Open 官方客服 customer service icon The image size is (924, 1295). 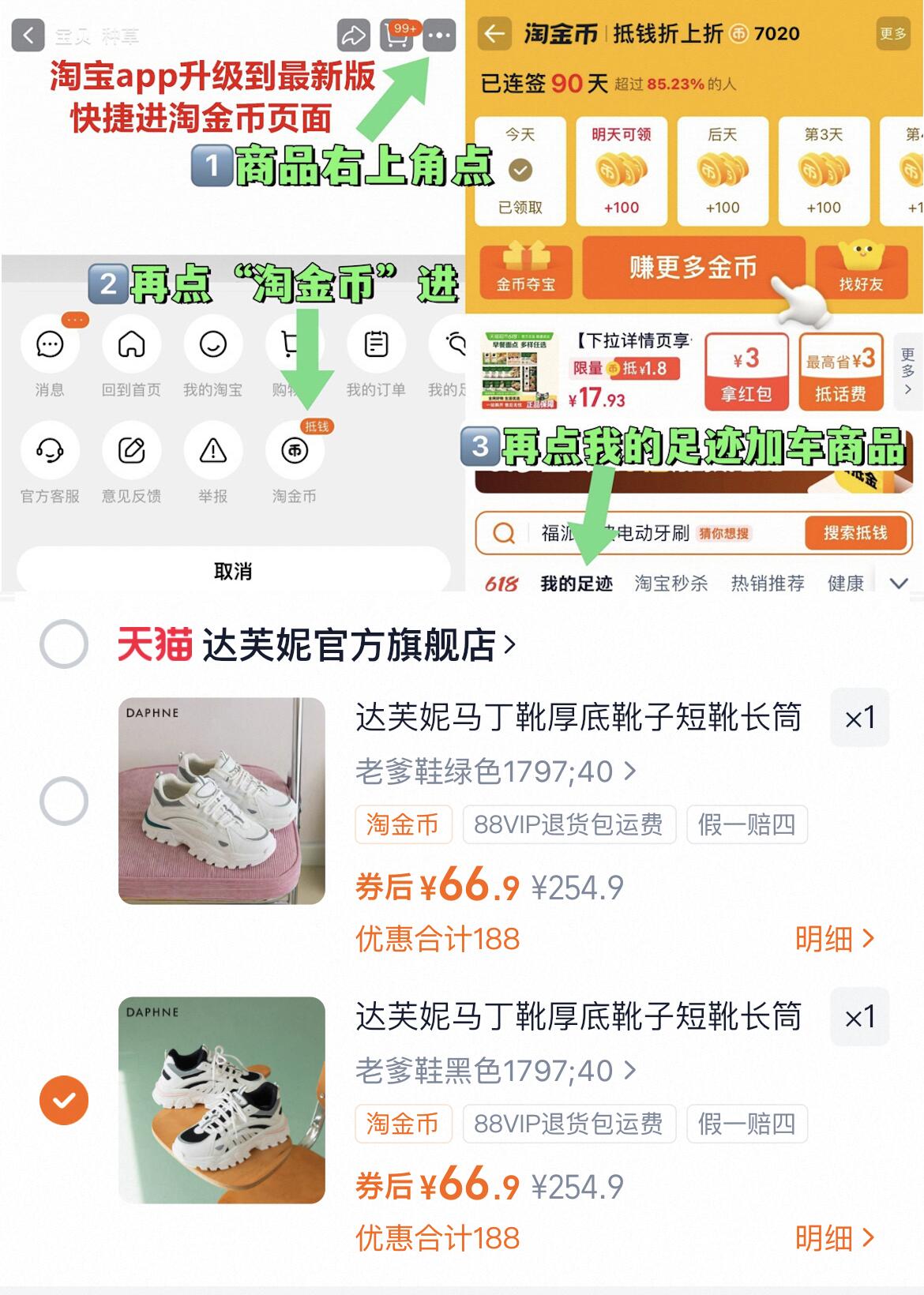(50, 451)
